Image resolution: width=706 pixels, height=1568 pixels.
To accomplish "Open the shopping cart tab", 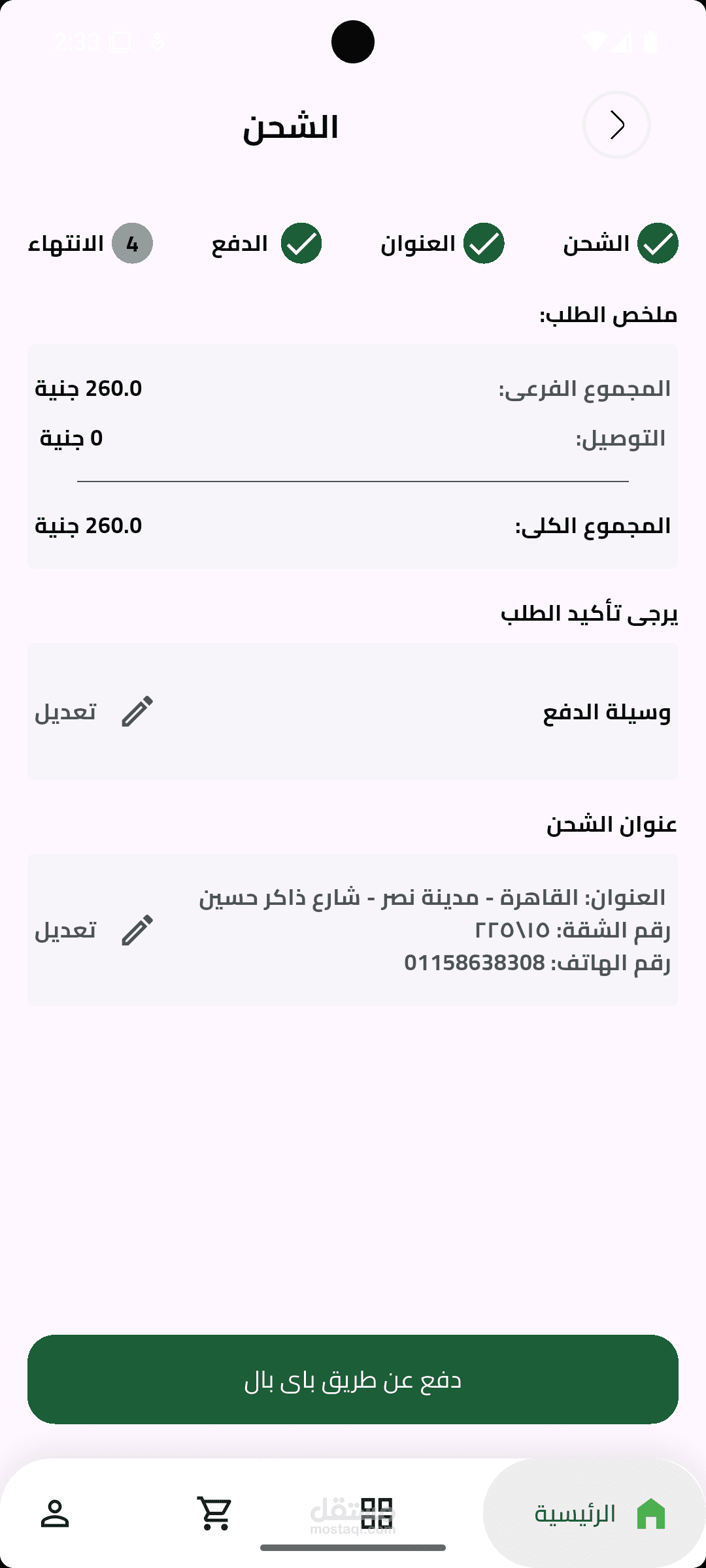I will [x=214, y=1514].
